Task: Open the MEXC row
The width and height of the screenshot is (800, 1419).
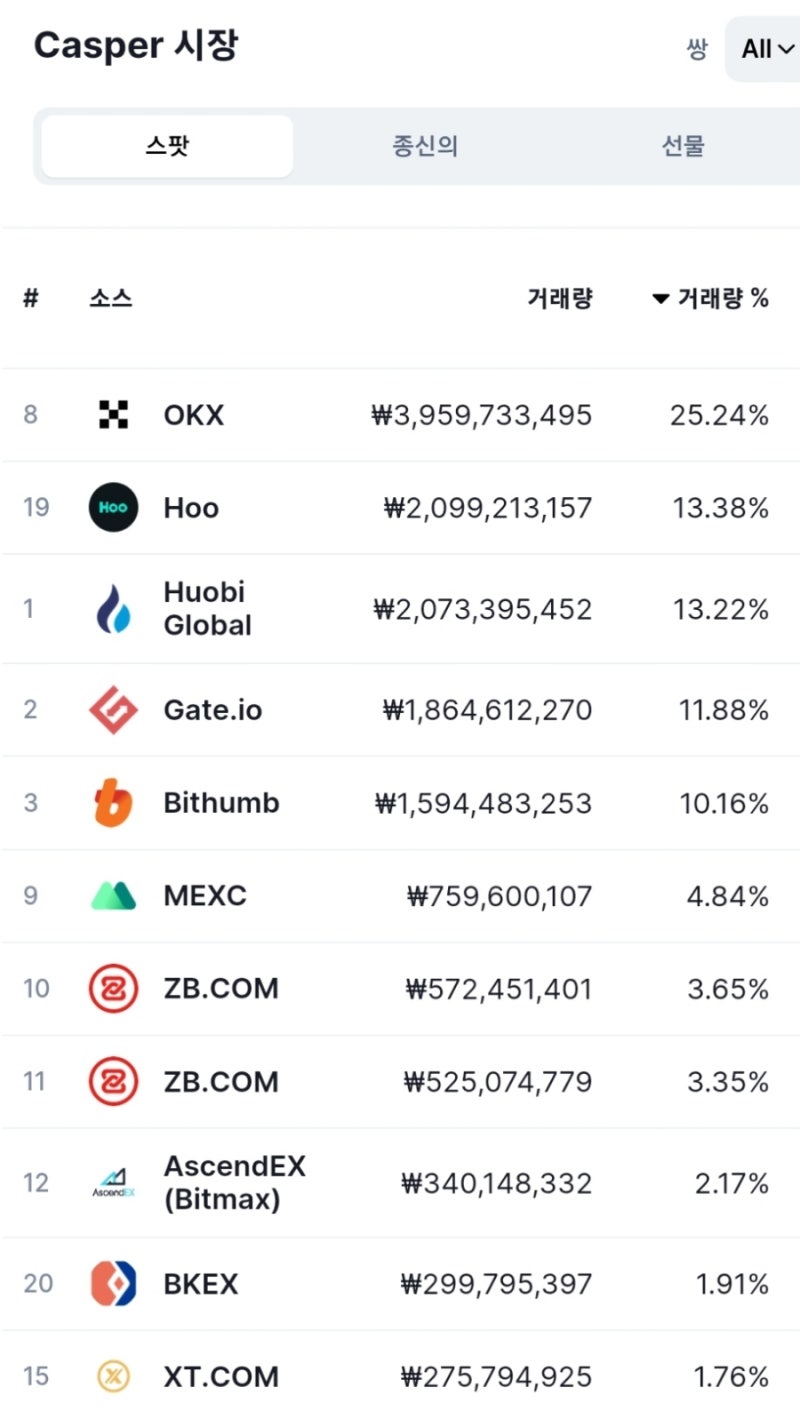Action: (400, 896)
